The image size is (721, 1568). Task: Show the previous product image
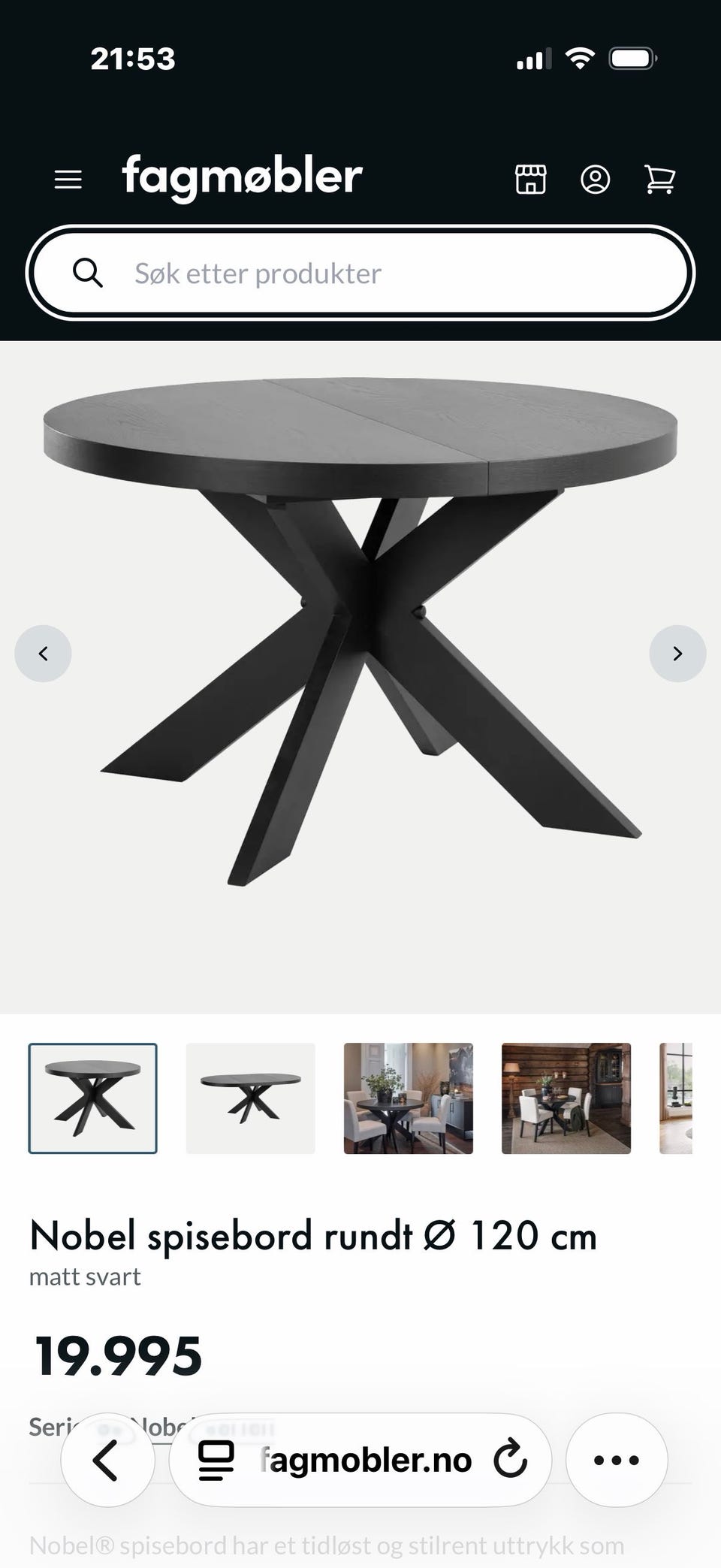coord(43,654)
